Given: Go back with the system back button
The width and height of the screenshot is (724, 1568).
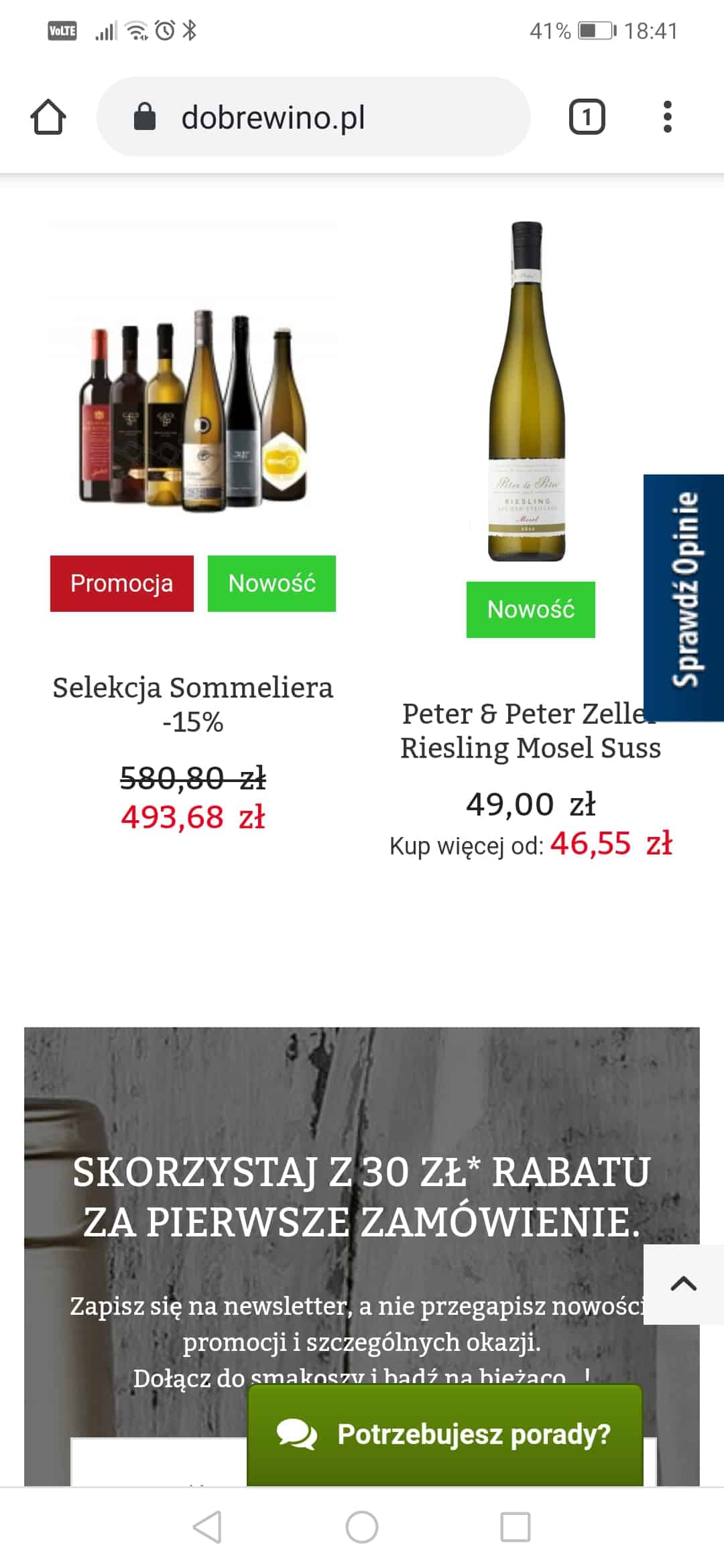Looking at the screenshot, I should [x=207, y=1527].
